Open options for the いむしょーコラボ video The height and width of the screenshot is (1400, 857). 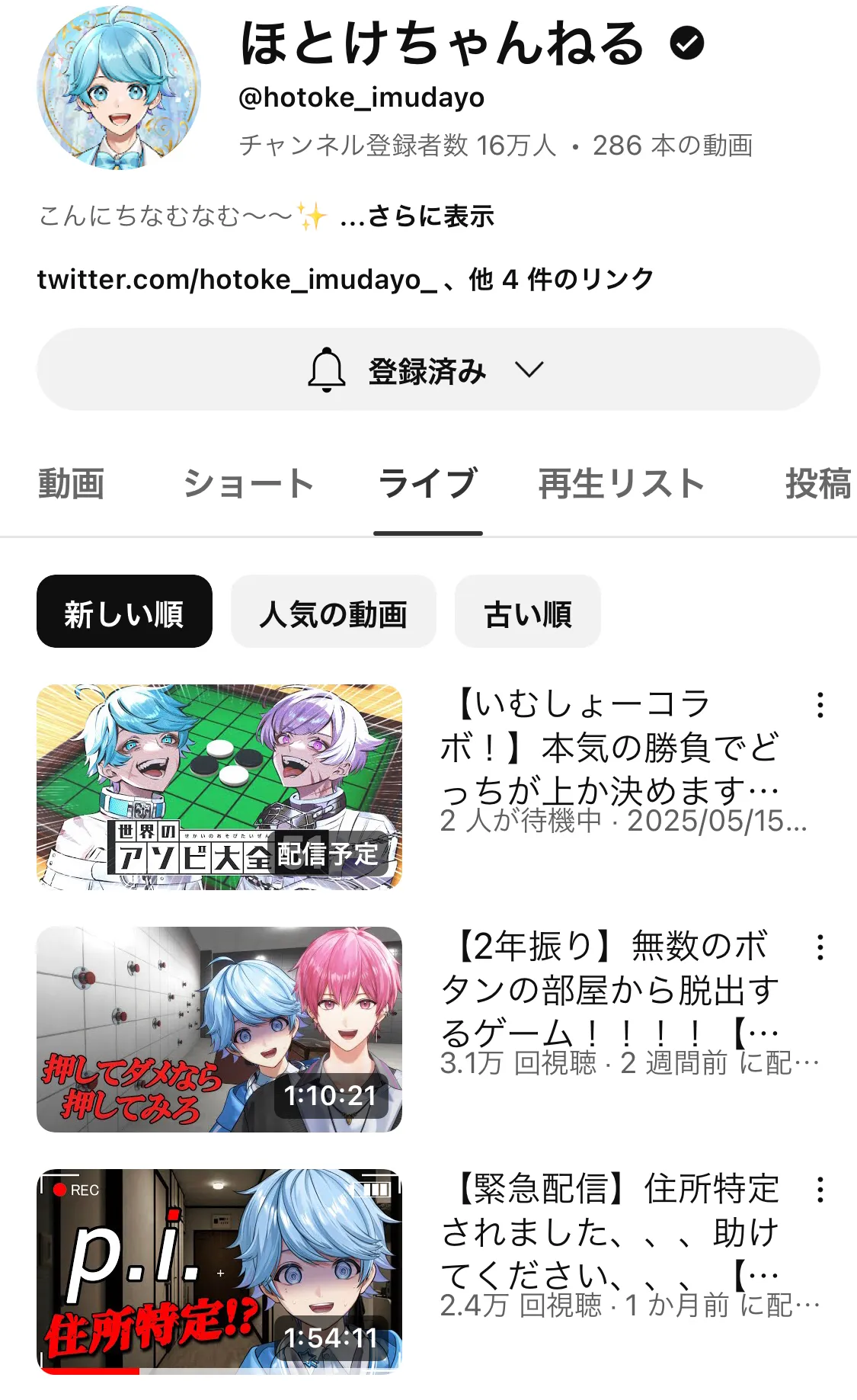820,705
